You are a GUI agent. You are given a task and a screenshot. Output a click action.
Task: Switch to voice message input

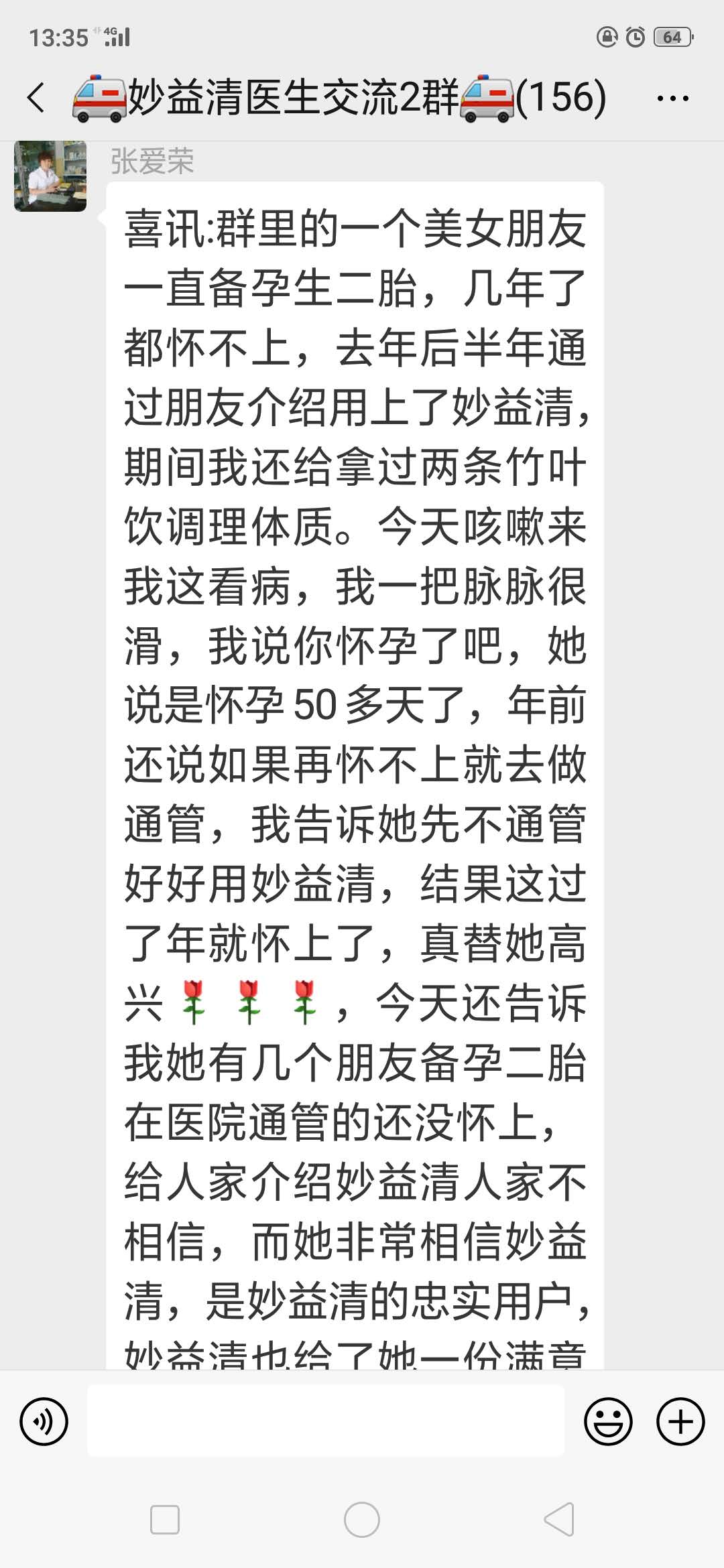[44, 1421]
